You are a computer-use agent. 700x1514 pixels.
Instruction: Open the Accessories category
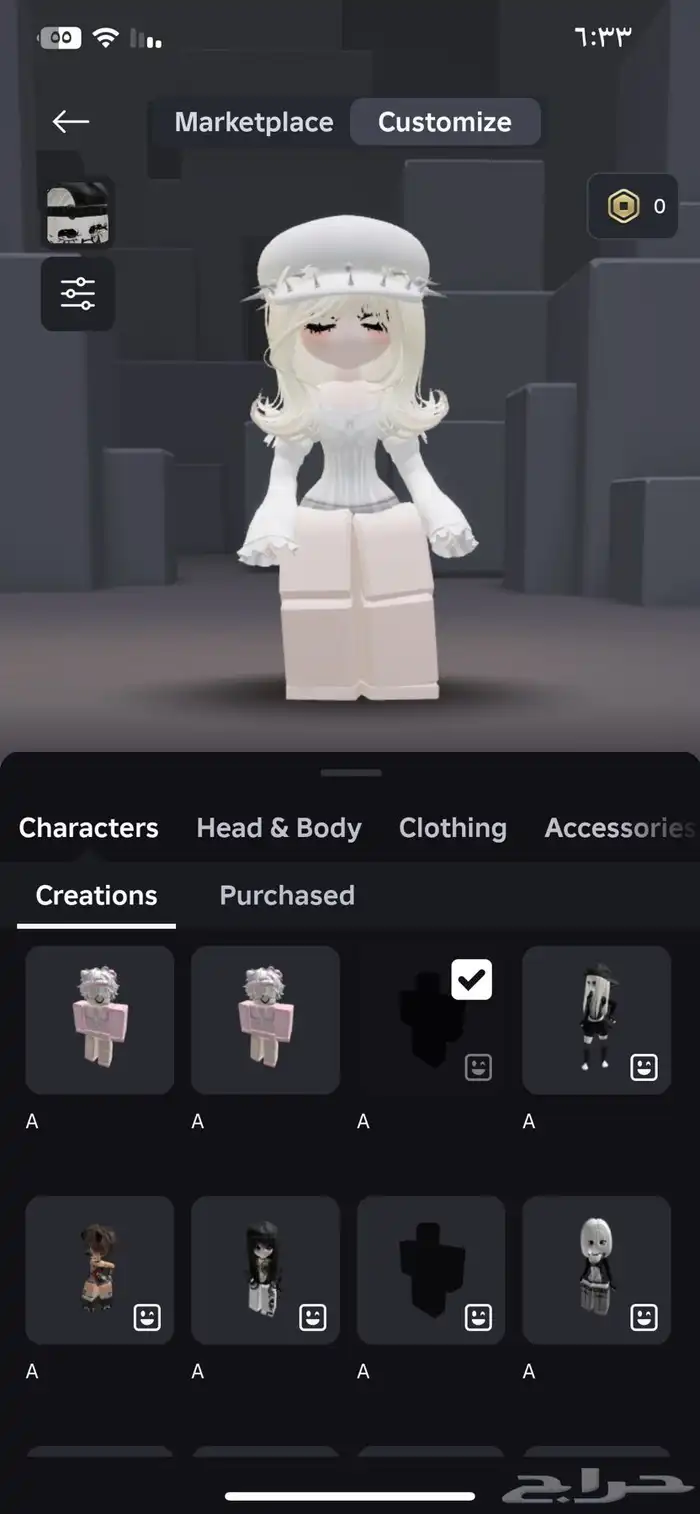click(x=617, y=828)
